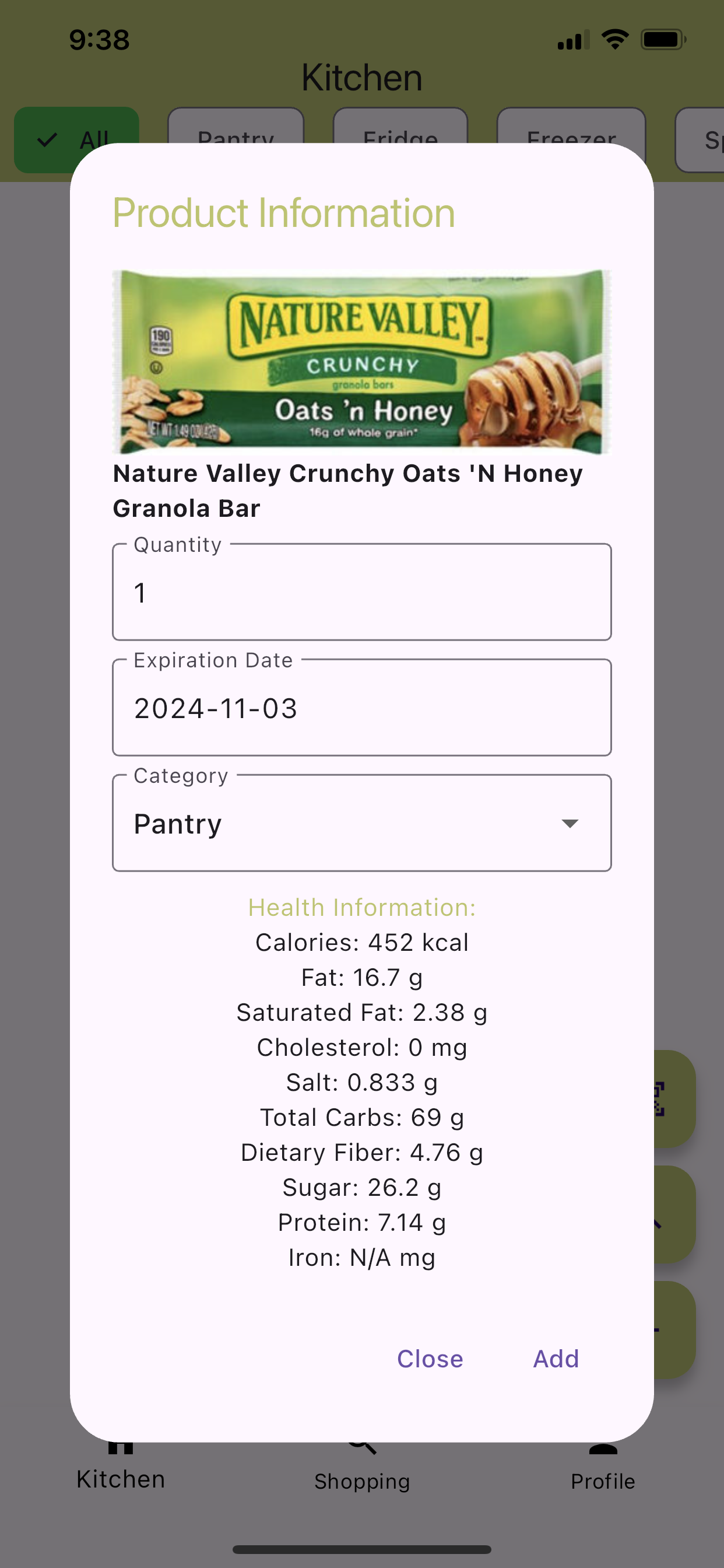Close the Product Information dialog
This screenshot has height=1568, width=724.
(430, 1359)
